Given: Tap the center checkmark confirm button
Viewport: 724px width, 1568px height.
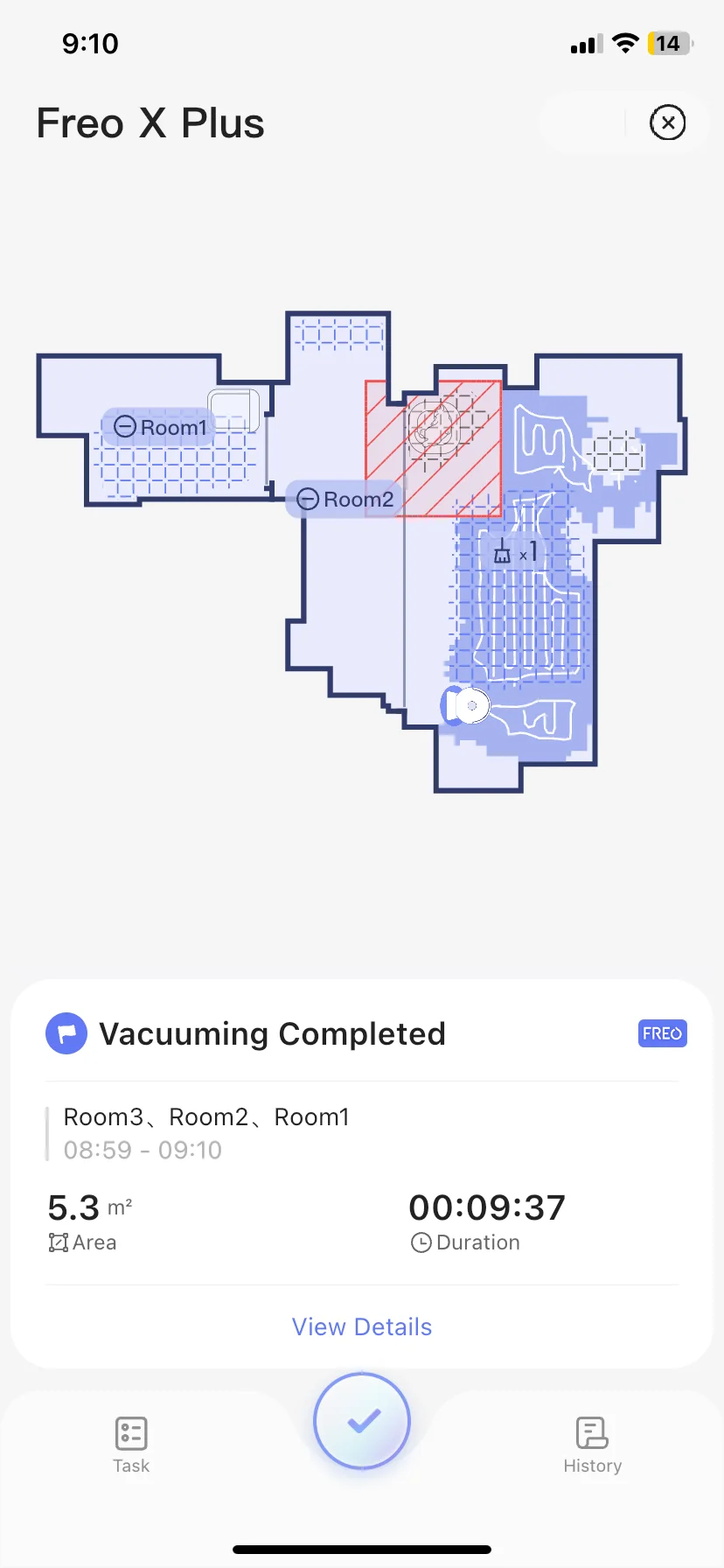Looking at the screenshot, I should point(362,1421).
